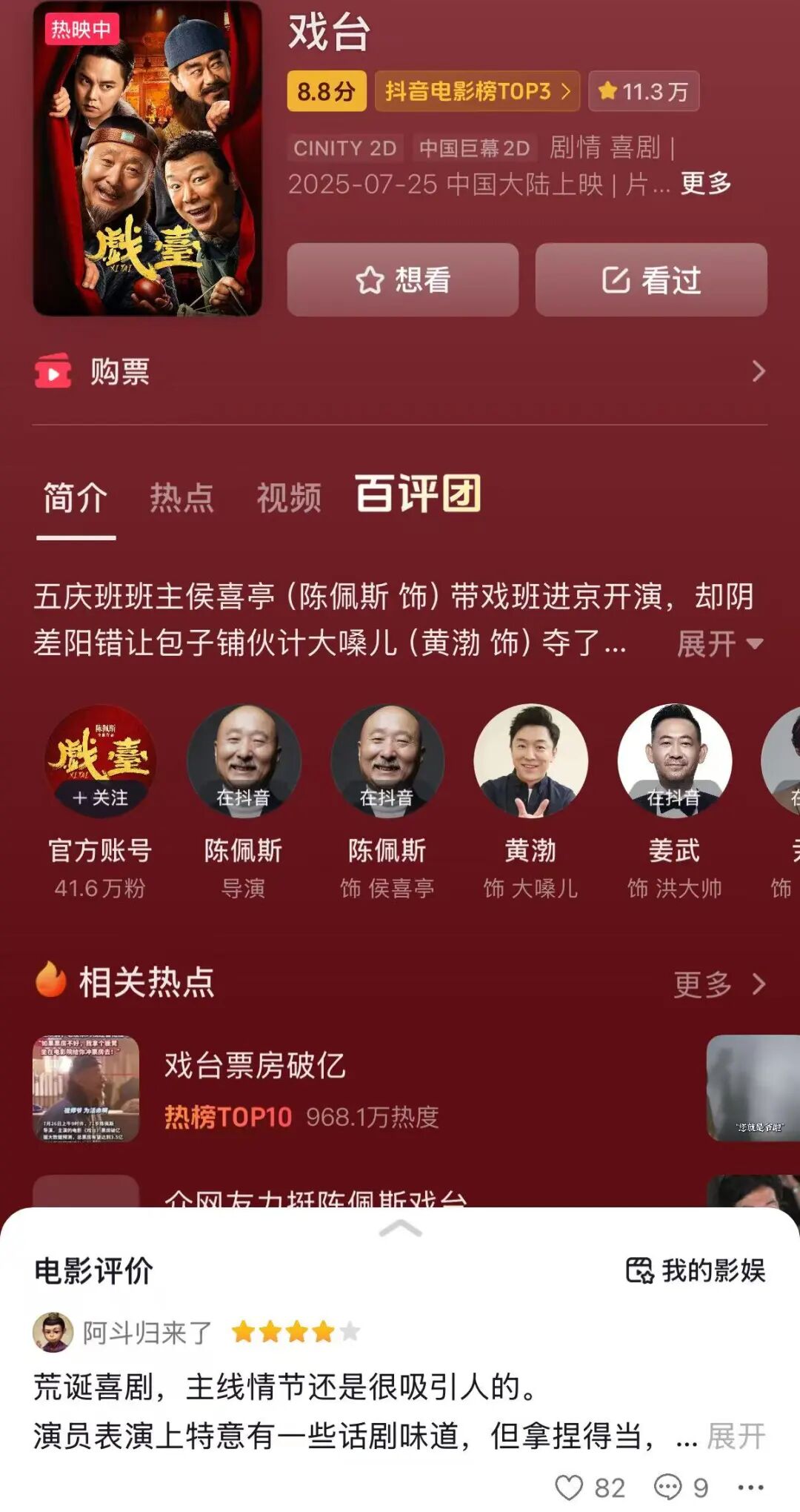Expand the movie synopsis with 展开

coord(720,643)
